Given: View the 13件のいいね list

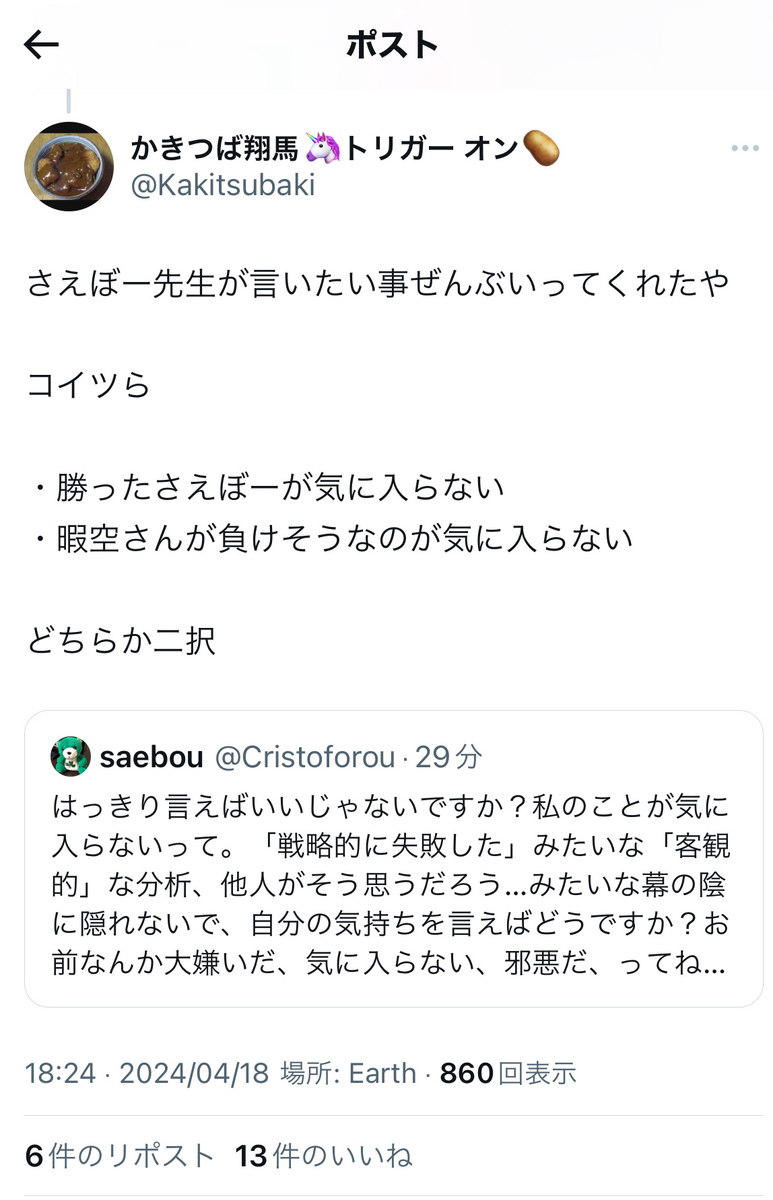Looking at the screenshot, I should tap(324, 1156).
